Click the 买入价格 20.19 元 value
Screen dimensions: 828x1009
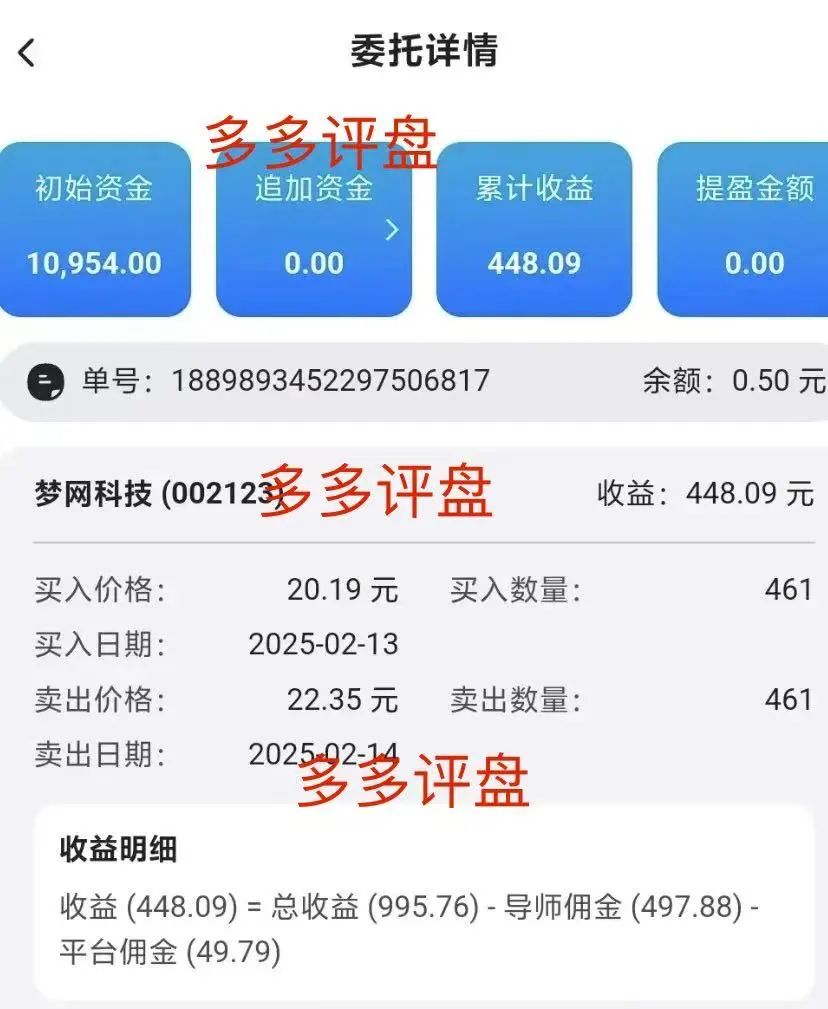[345, 591]
